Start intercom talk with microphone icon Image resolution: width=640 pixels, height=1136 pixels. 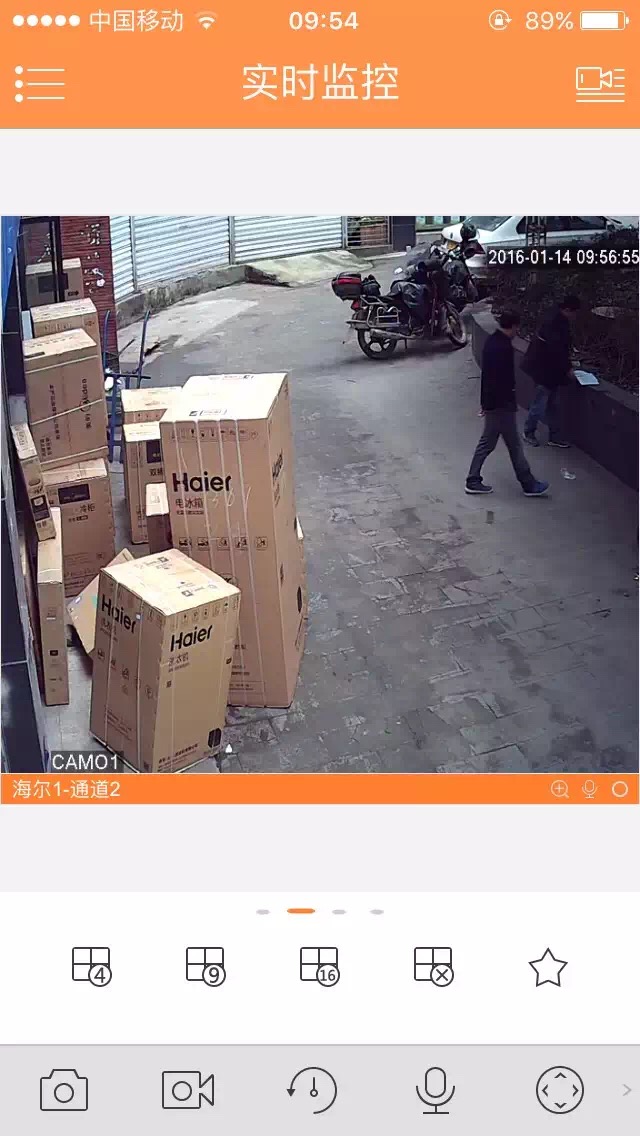[435, 1090]
